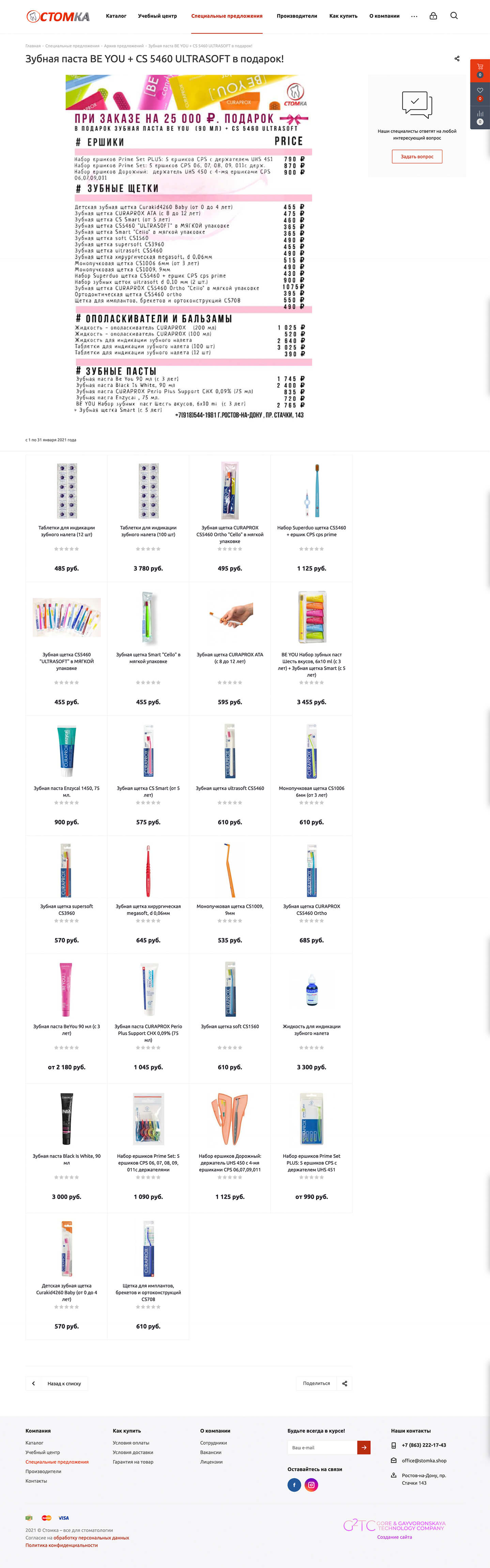This screenshot has width=490, height=1568.
Task: Open Как купить in top menu
Action: coord(343,16)
